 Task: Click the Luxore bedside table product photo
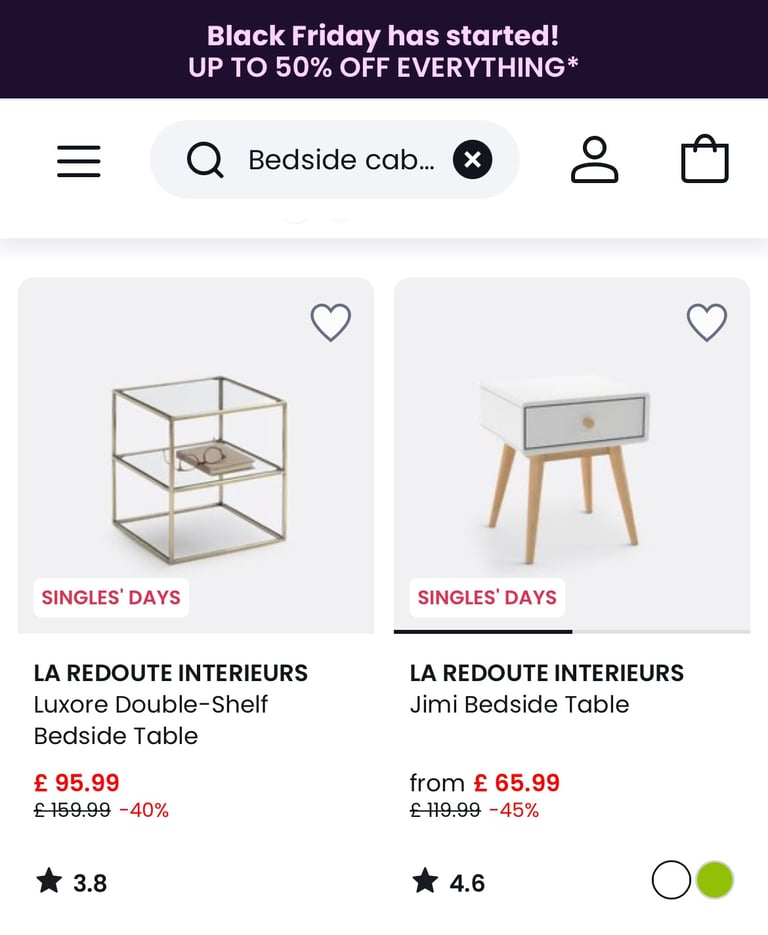coord(196,455)
